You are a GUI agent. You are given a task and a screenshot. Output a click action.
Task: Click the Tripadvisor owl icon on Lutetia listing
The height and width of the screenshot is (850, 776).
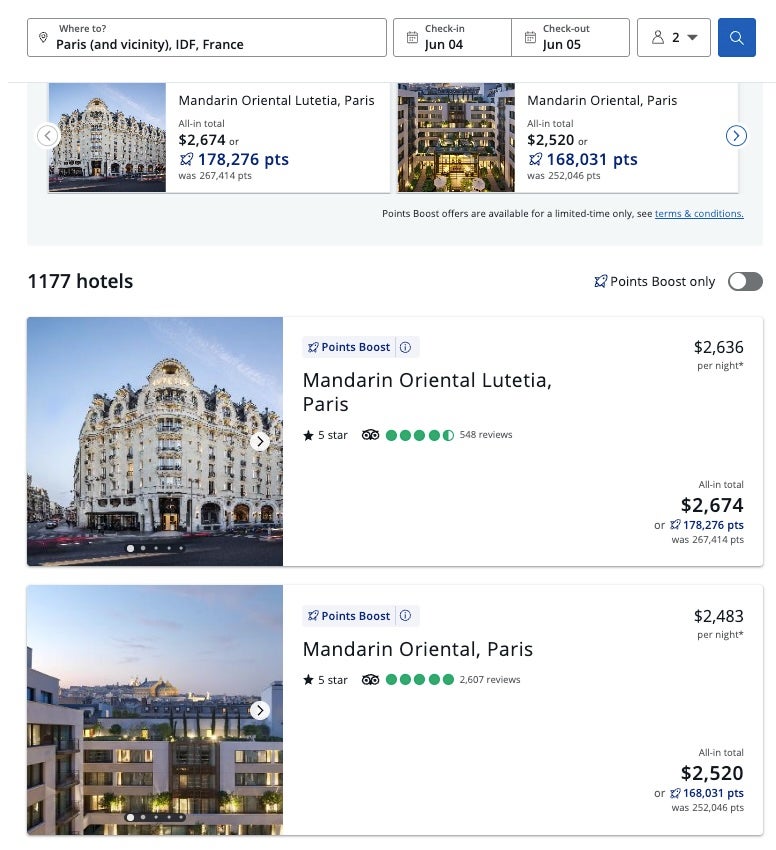[x=370, y=434]
